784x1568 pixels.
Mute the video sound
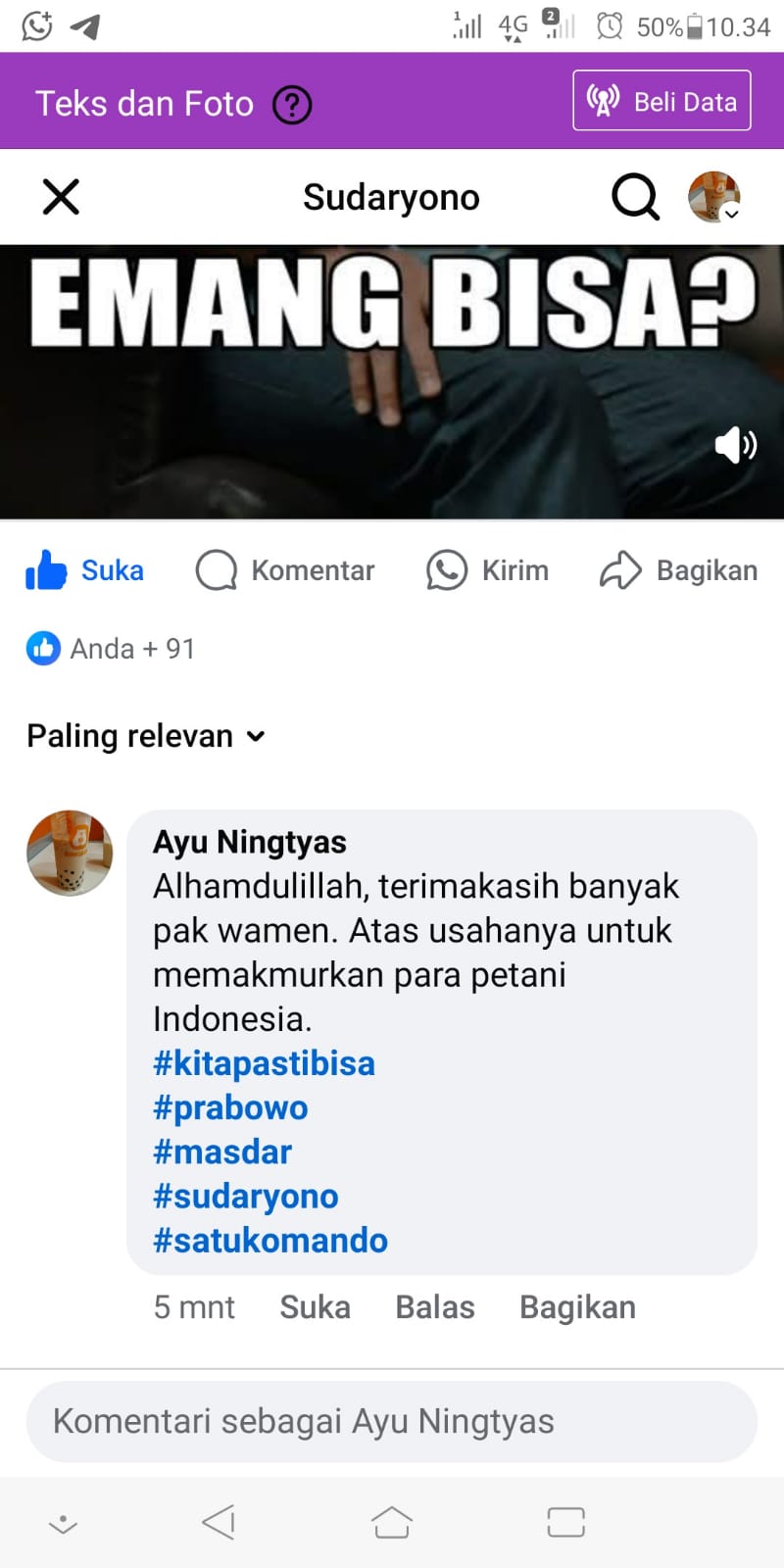pos(735,445)
